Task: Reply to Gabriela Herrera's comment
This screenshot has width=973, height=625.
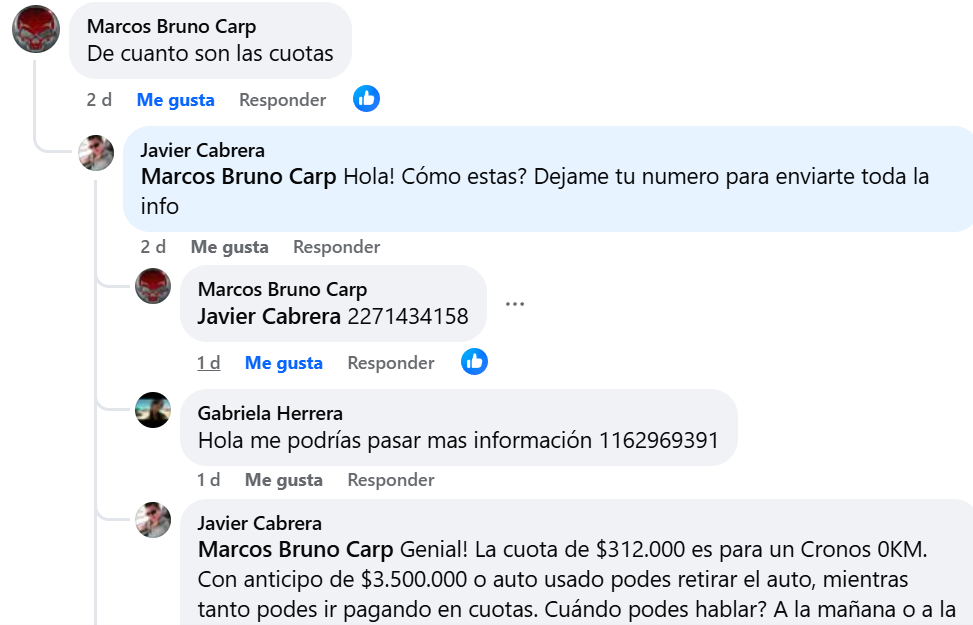Action: pyautogui.click(x=390, y=480)
